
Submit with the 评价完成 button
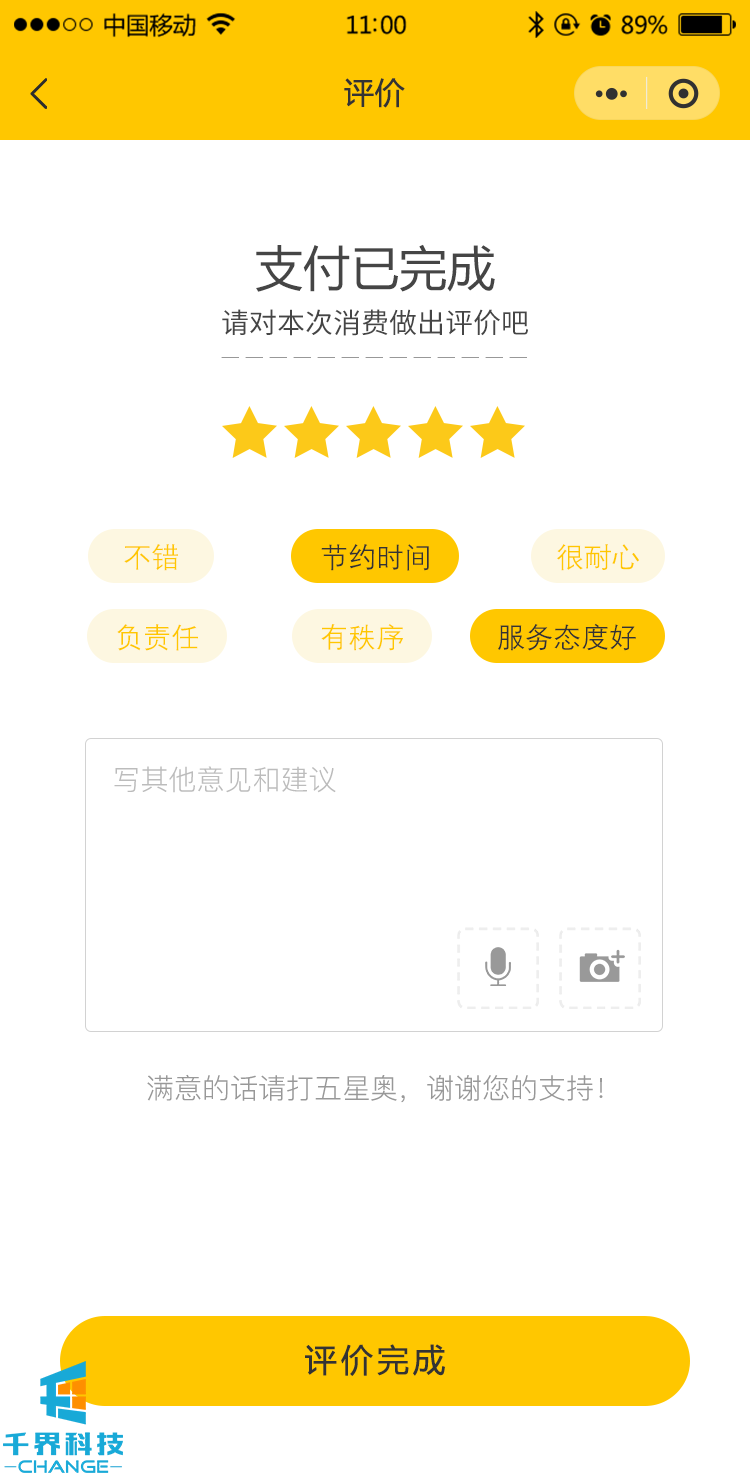point(375,1361)
